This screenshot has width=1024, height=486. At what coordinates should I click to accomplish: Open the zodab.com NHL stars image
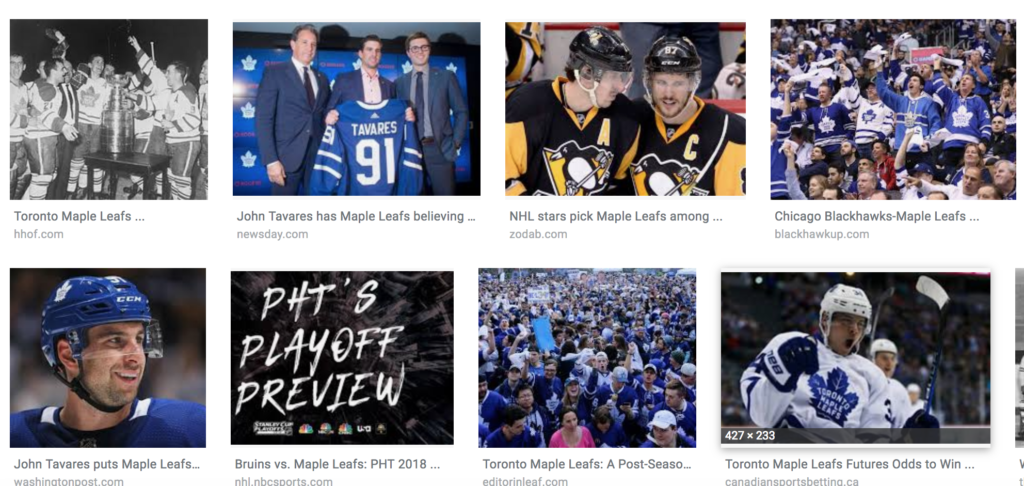point(625,110)
